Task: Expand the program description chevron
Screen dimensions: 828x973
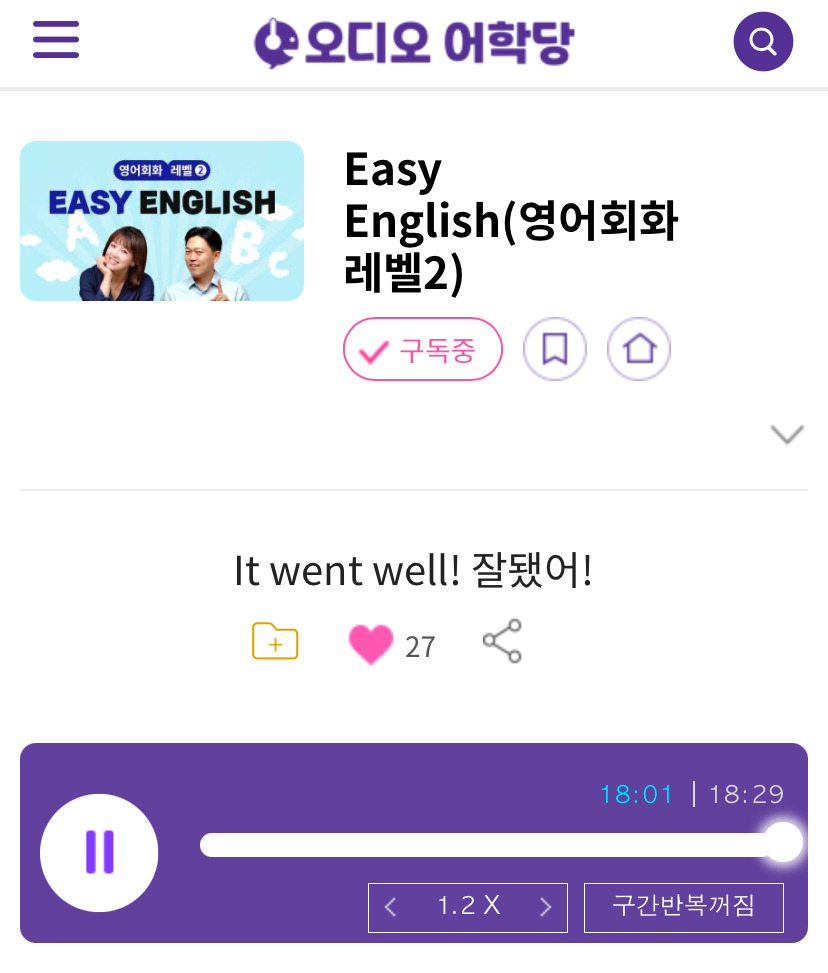Action: [x=787, y=434]
